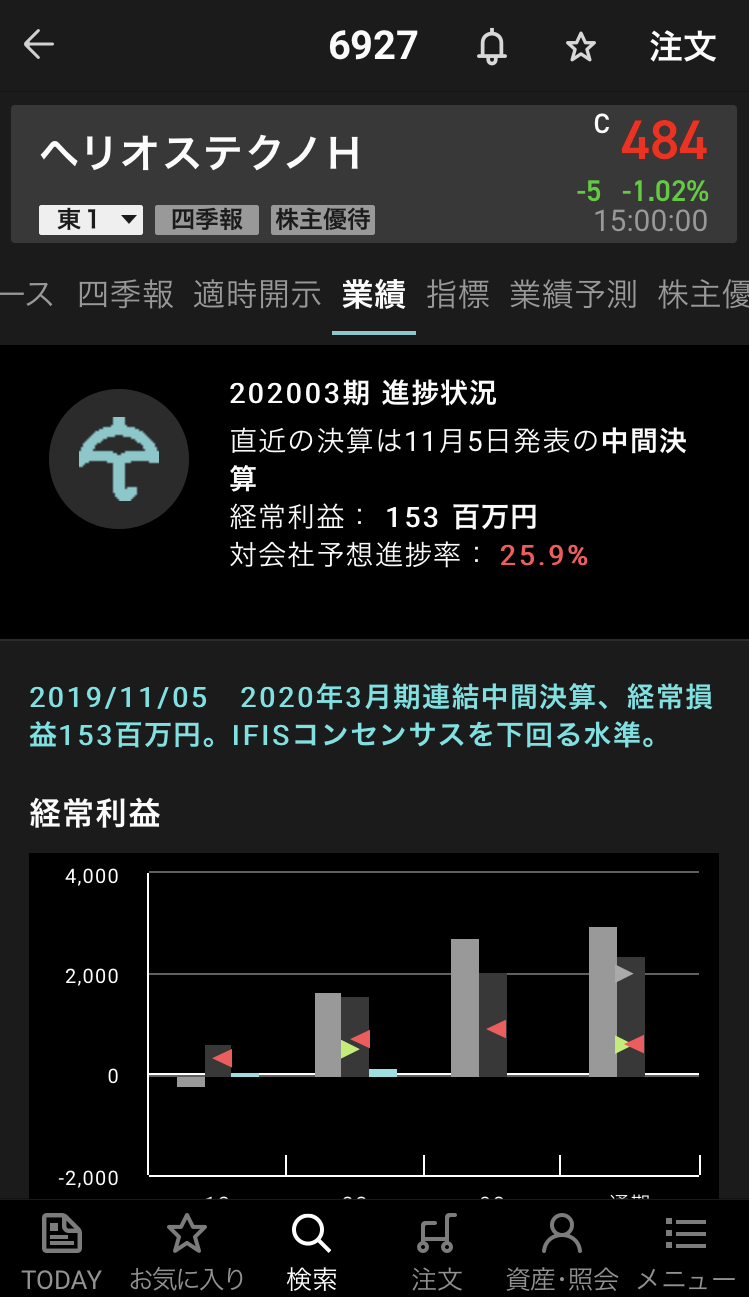Tap the 注文 button in header
The image size is (749, 1297).
pos(683,46)
